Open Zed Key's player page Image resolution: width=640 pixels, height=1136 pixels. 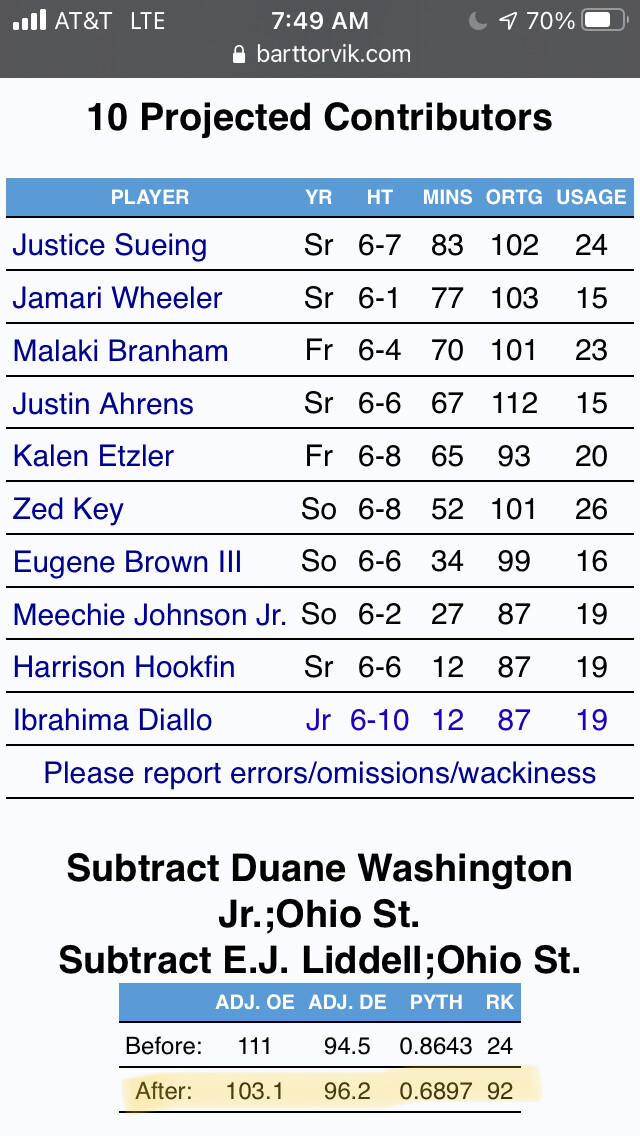(x=68, y=509)
